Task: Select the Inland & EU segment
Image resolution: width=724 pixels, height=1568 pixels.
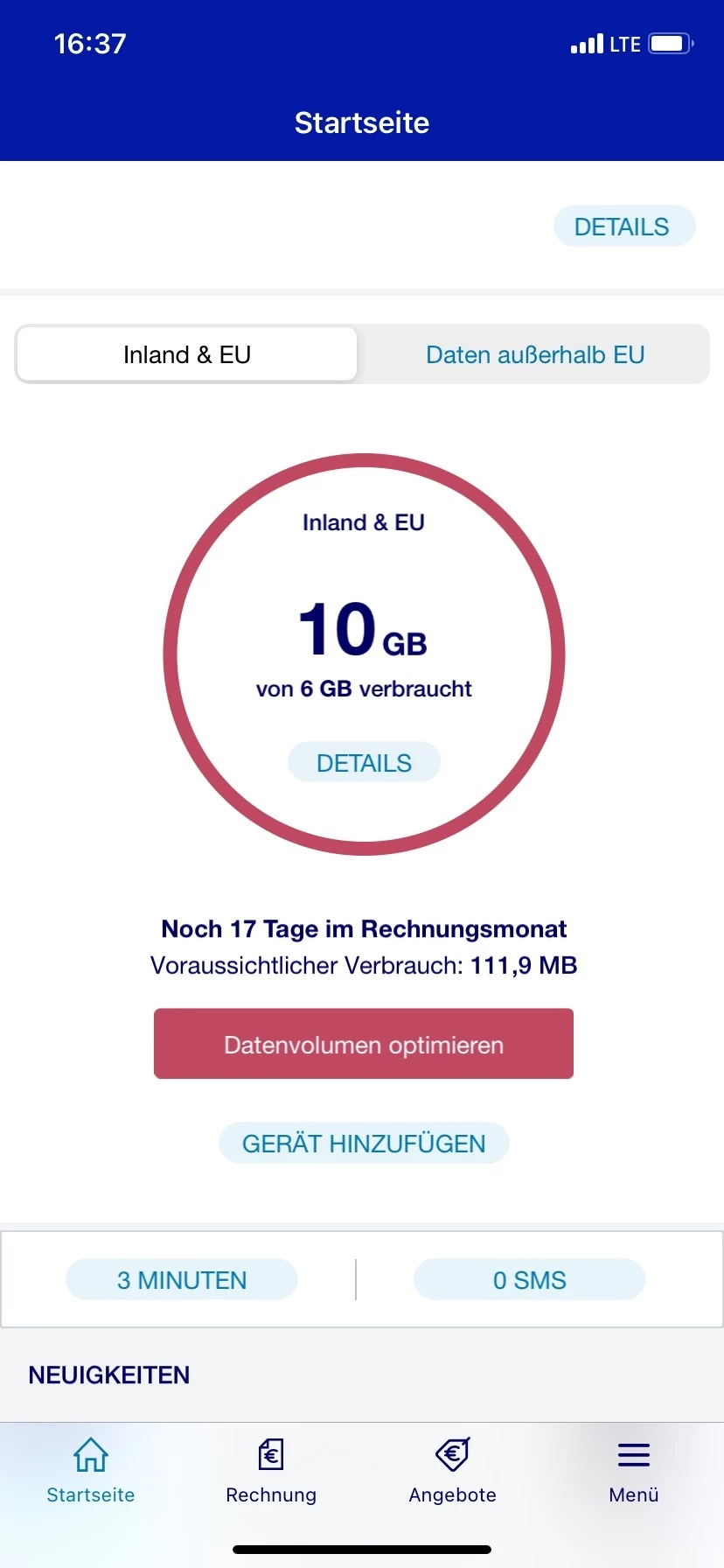Action: pyautogui.click(x=187, y=354)
